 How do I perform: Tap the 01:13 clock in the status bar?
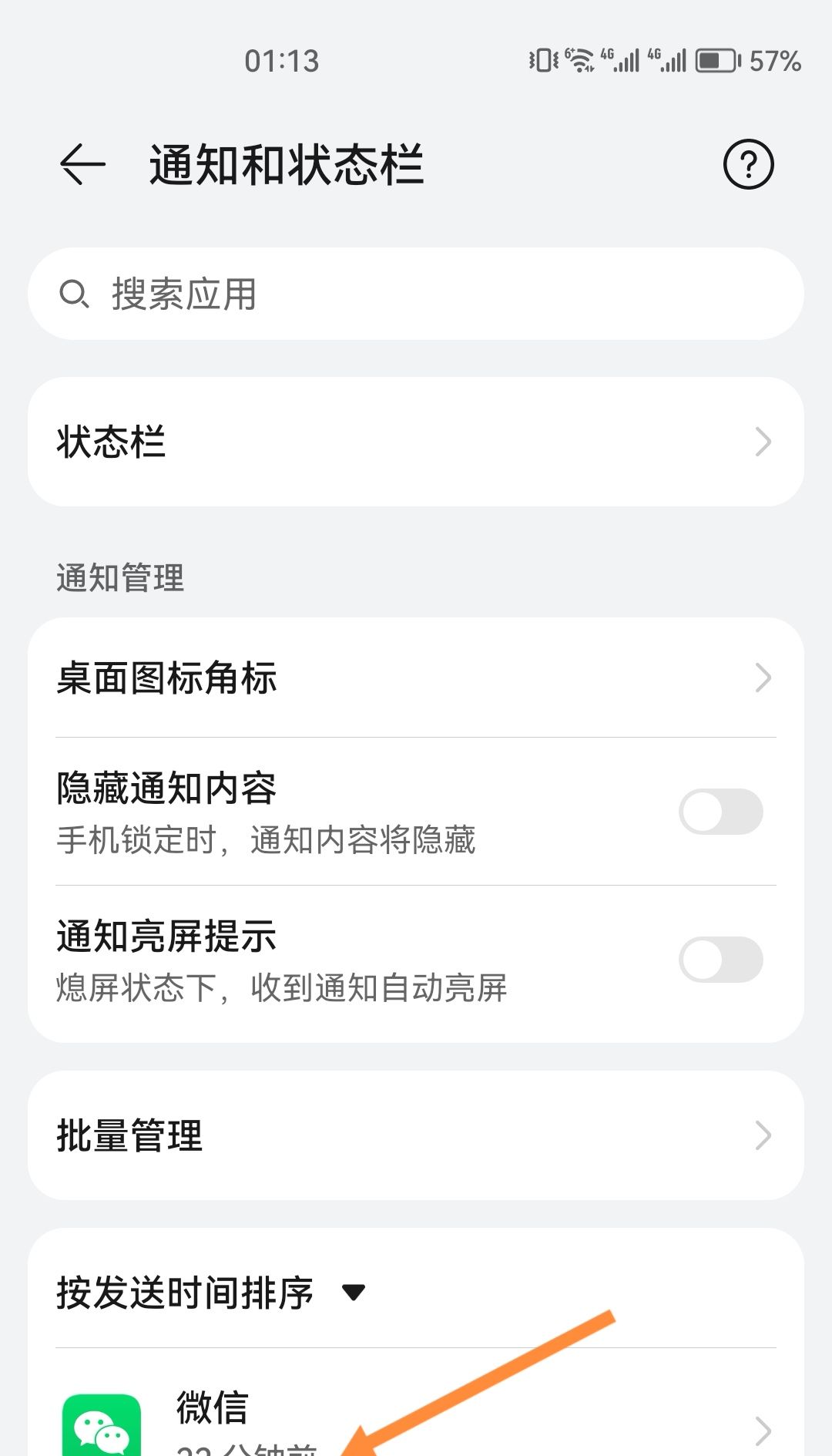280,61
